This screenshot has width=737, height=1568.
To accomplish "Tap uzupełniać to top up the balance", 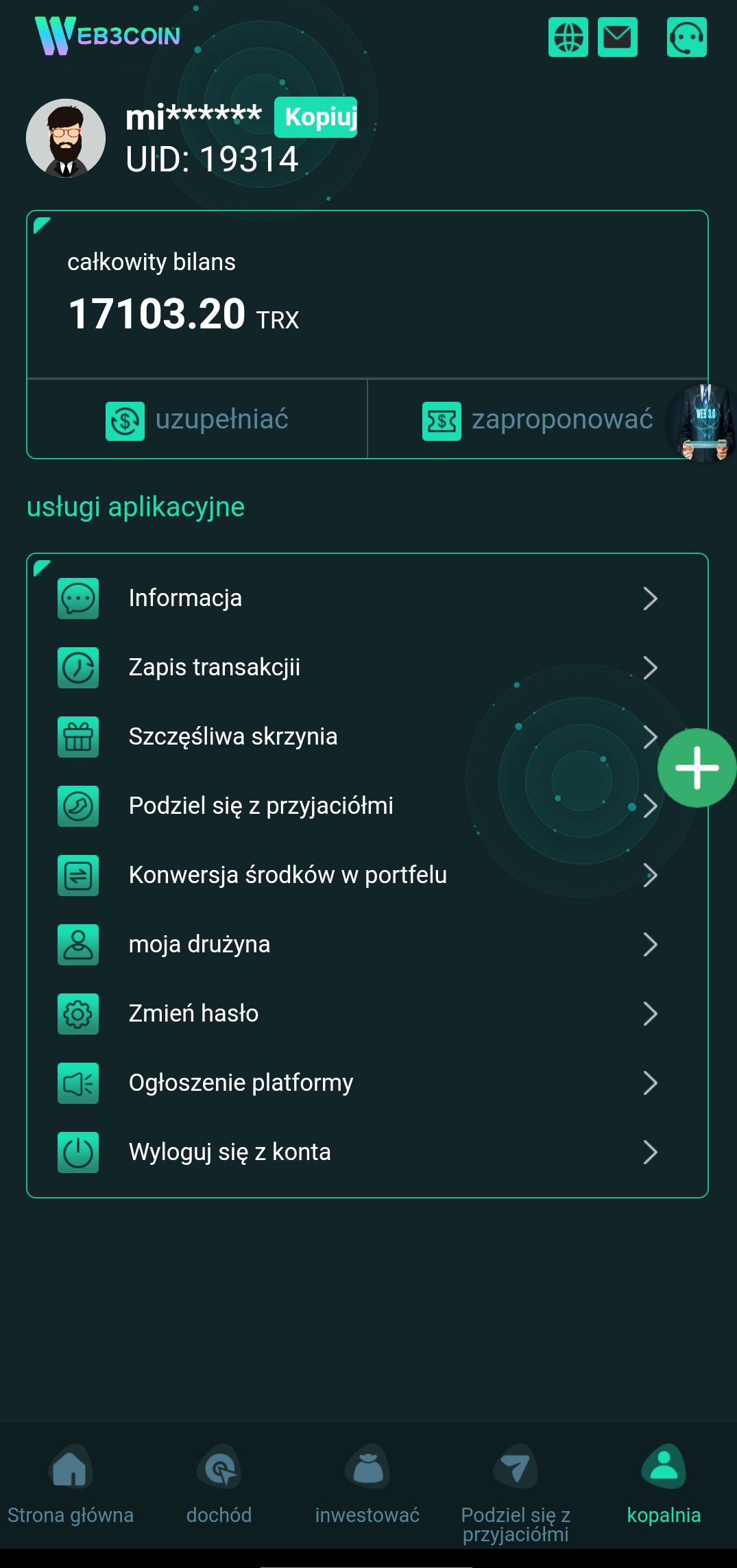I will tap(197, 419).
